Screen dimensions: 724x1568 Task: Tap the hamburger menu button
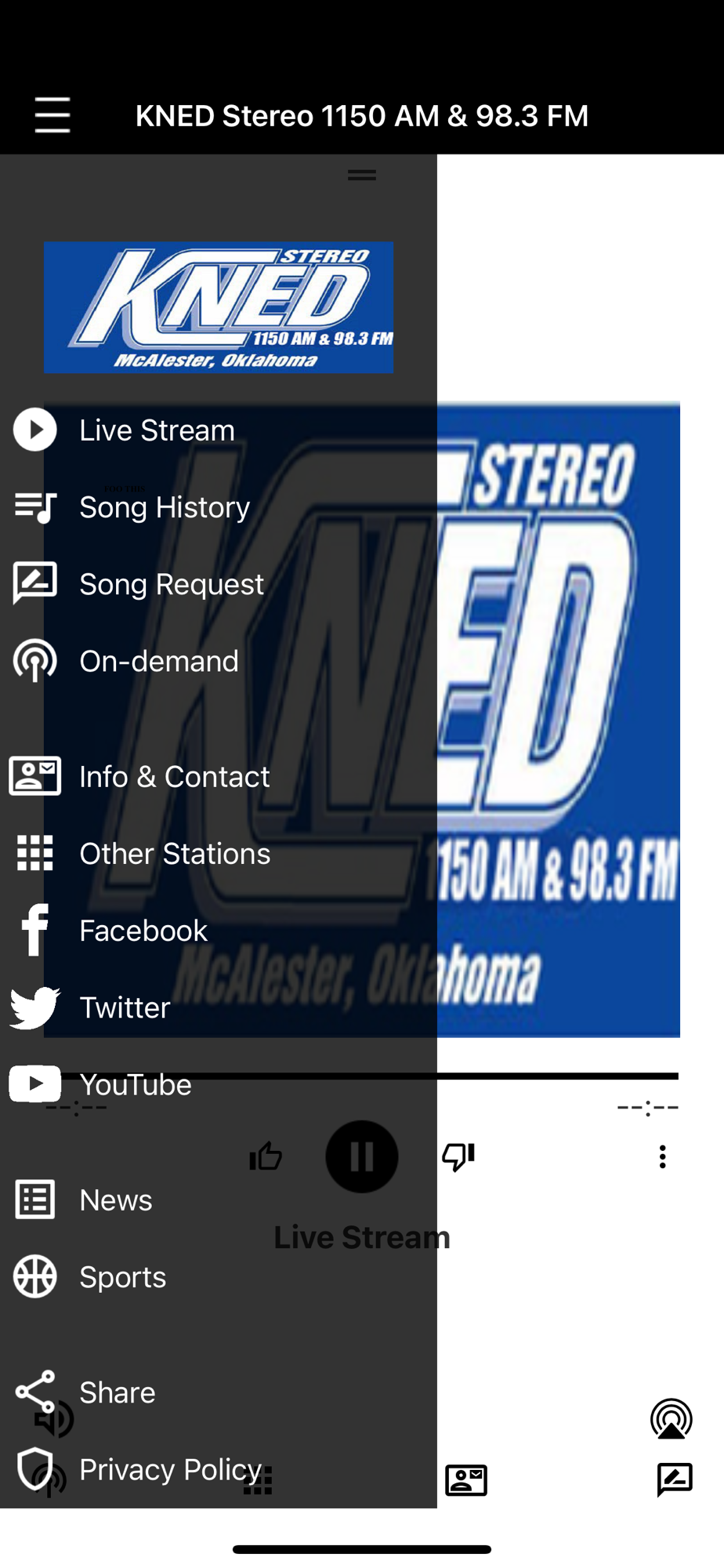[52, 115]
